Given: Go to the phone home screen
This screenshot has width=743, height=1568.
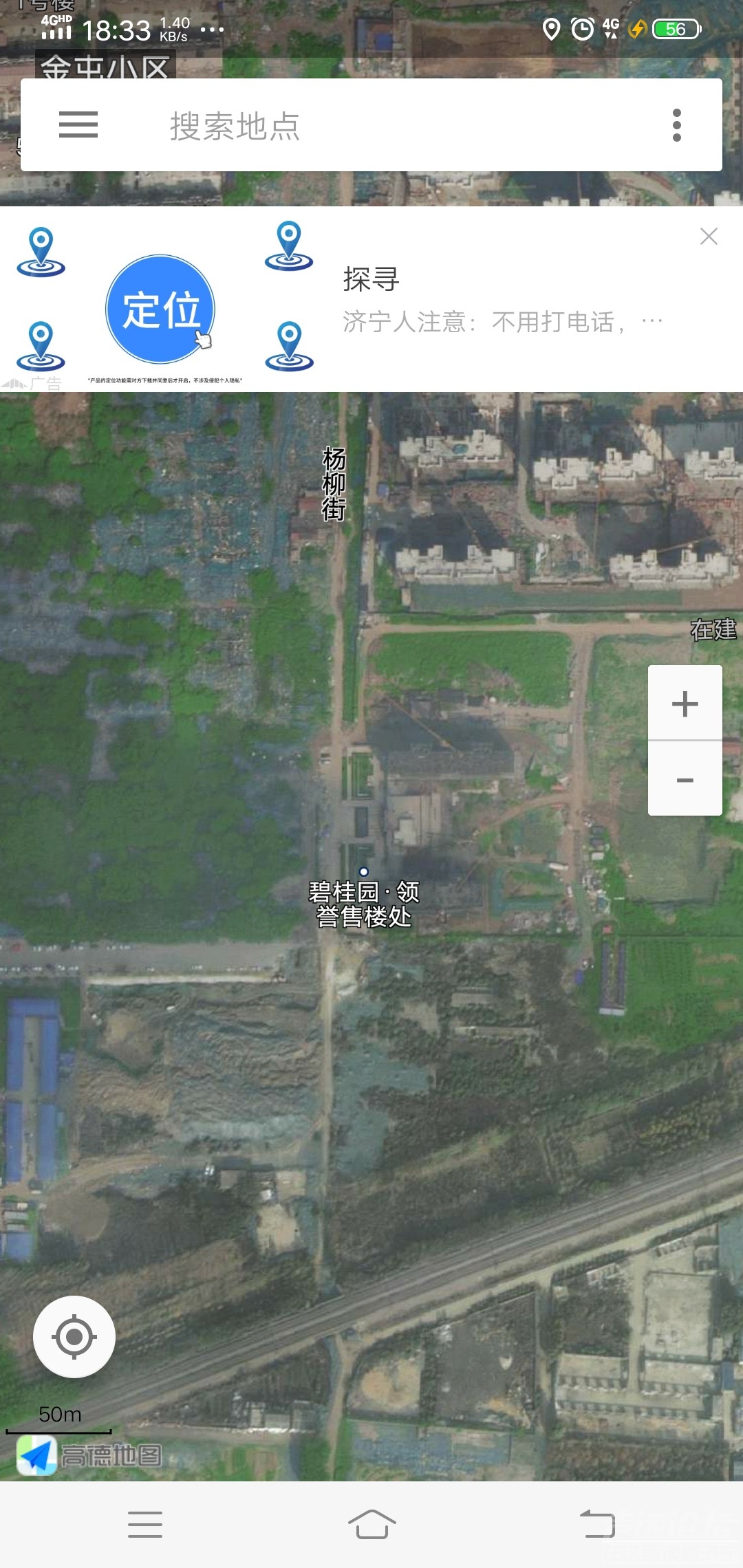Looking at the screenshot, I should (x=371, y=1524).
